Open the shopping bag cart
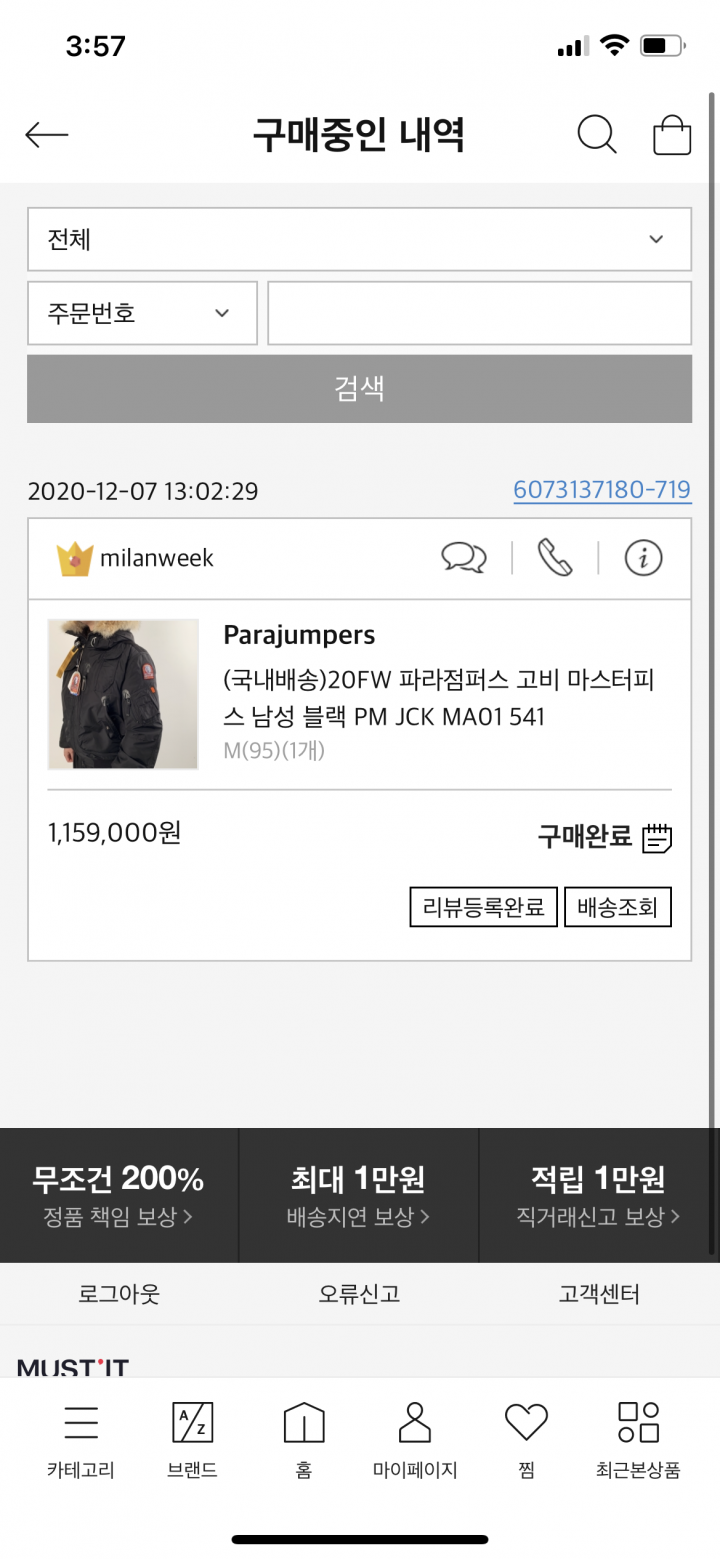 pos(672,135)
